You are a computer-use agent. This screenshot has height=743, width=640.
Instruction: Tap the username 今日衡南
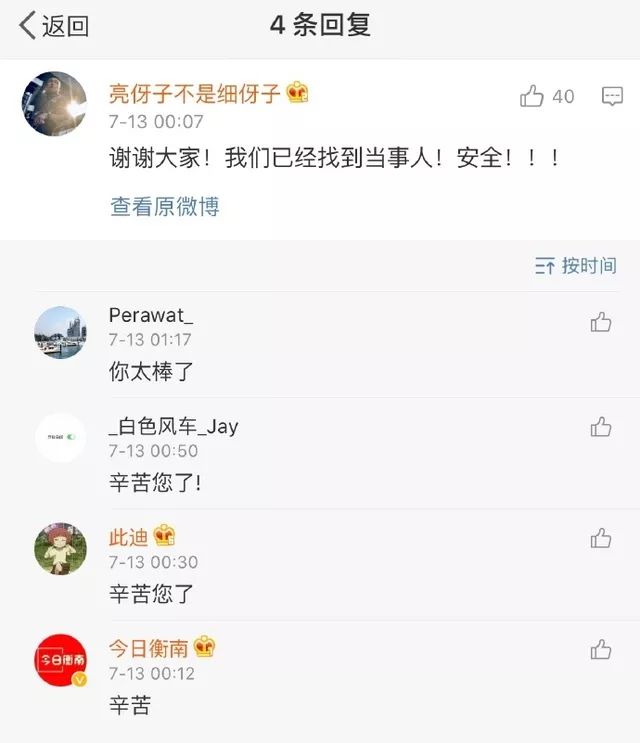pos(149,647)
